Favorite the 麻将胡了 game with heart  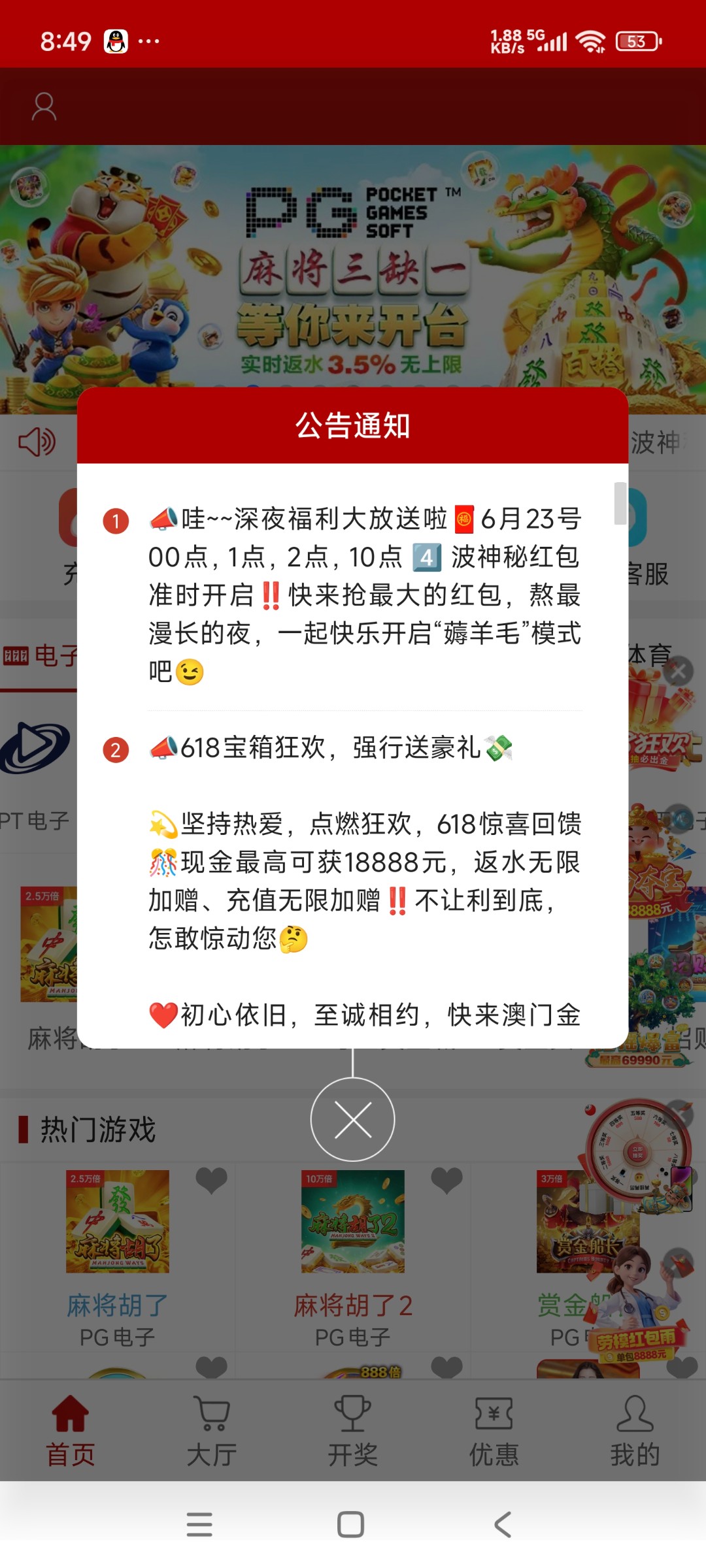tap(211, 1180)
